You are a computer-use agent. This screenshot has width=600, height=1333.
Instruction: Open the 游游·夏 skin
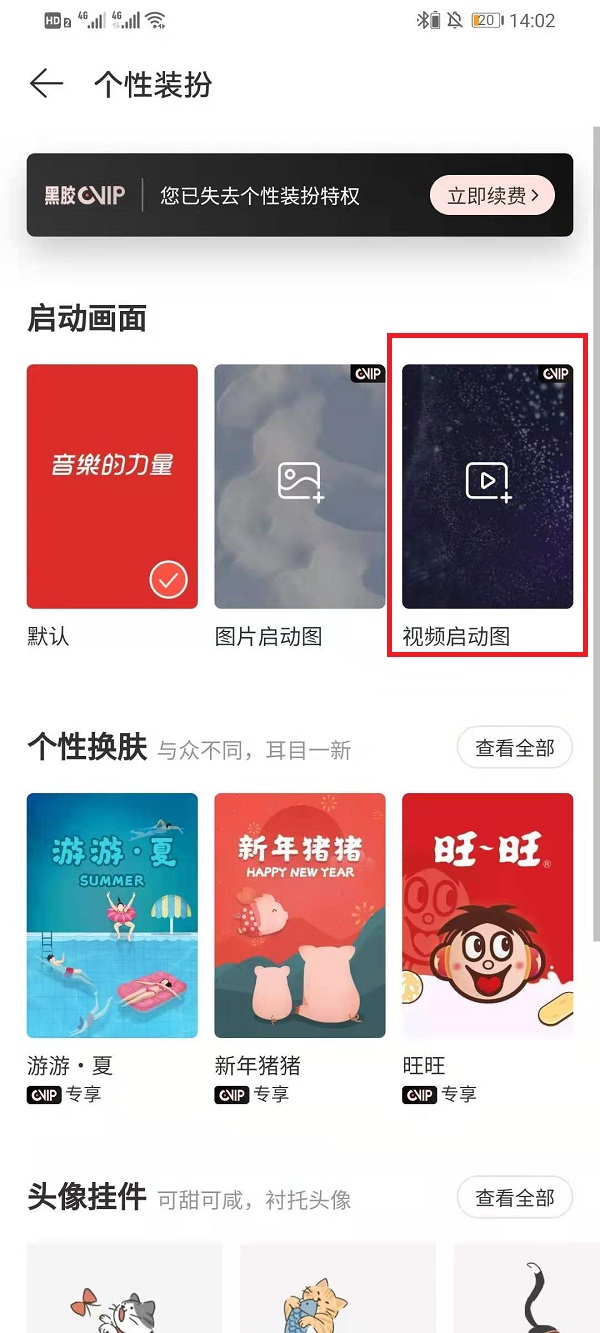tap(112, 915)
